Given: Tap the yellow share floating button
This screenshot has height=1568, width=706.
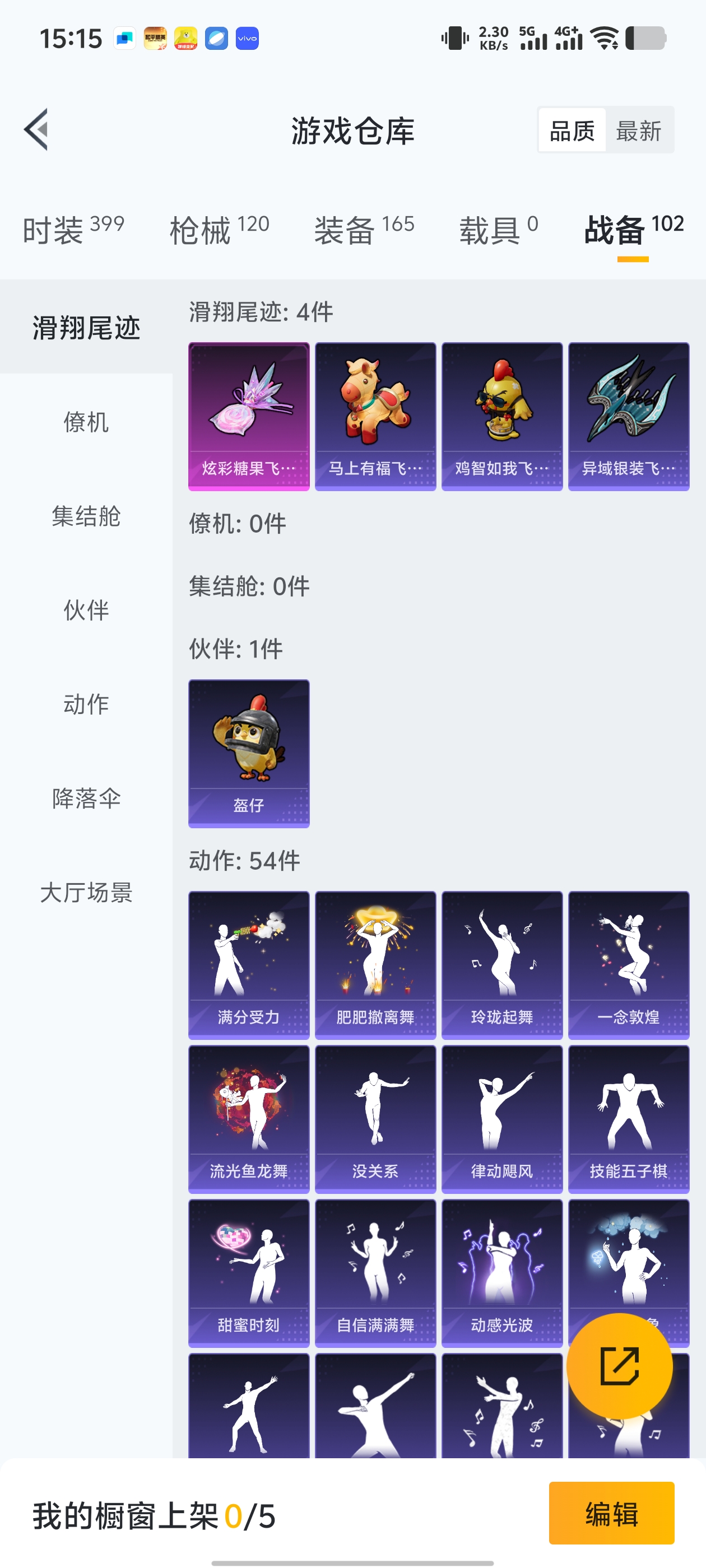Looking at the screenshot, I should (x=619, y=1365).
